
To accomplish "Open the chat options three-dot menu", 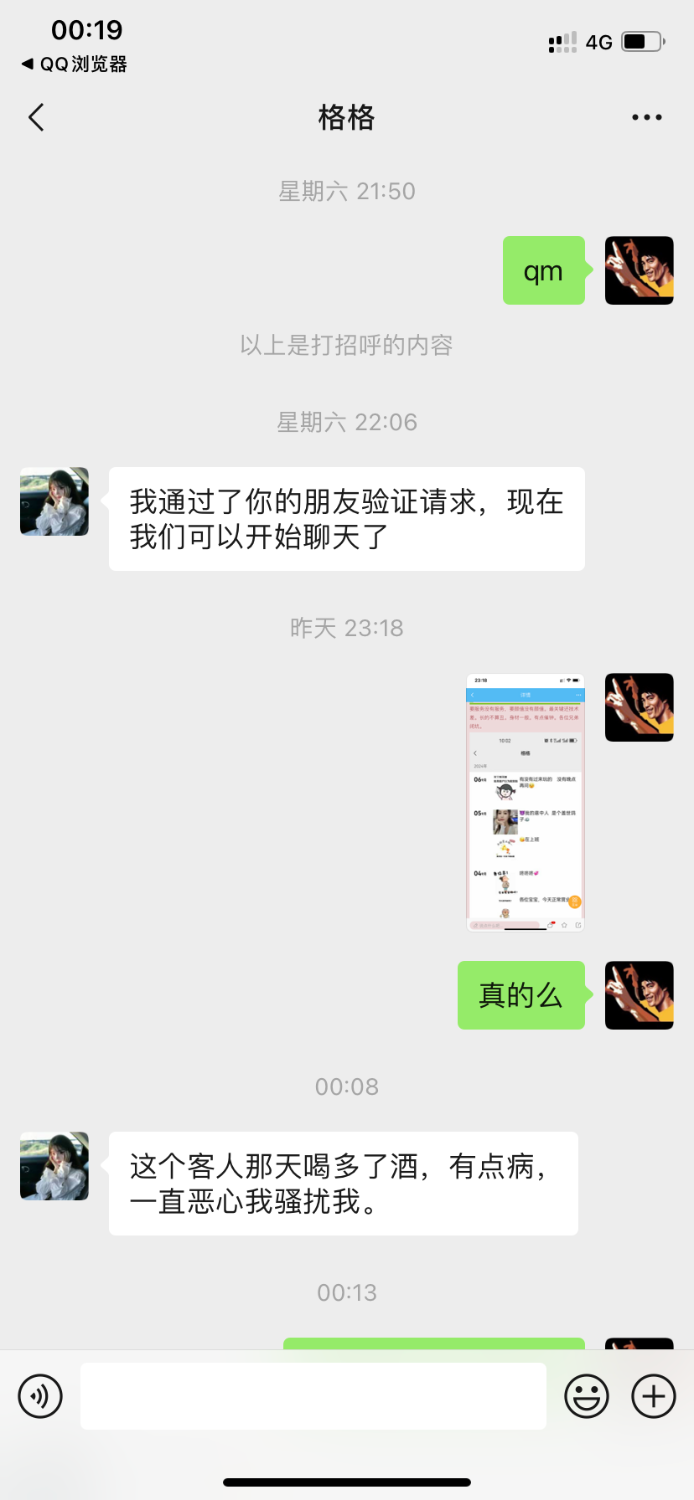I will coord(647,118).
